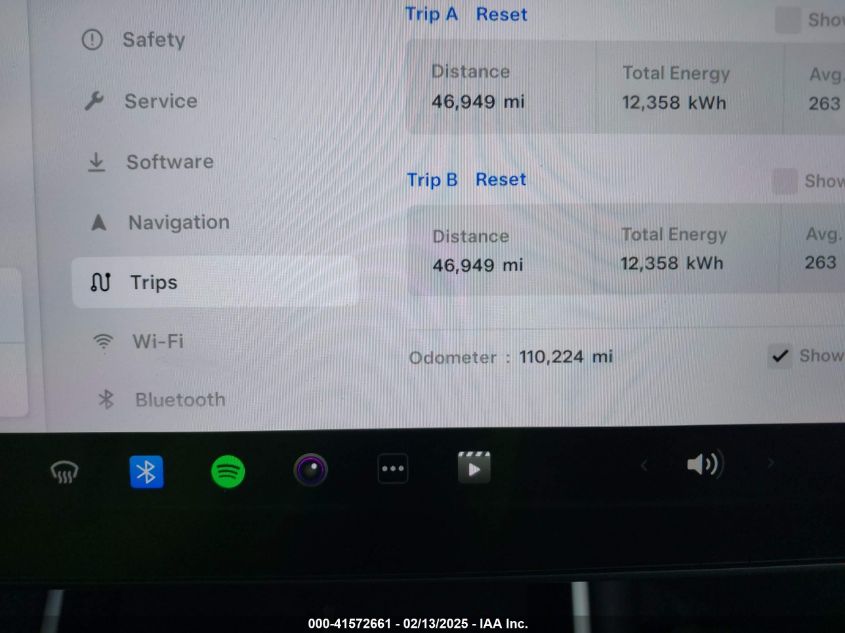Tap the volume speaker icon
Viewport: 845px width, 633px height.
pos(704,464)
